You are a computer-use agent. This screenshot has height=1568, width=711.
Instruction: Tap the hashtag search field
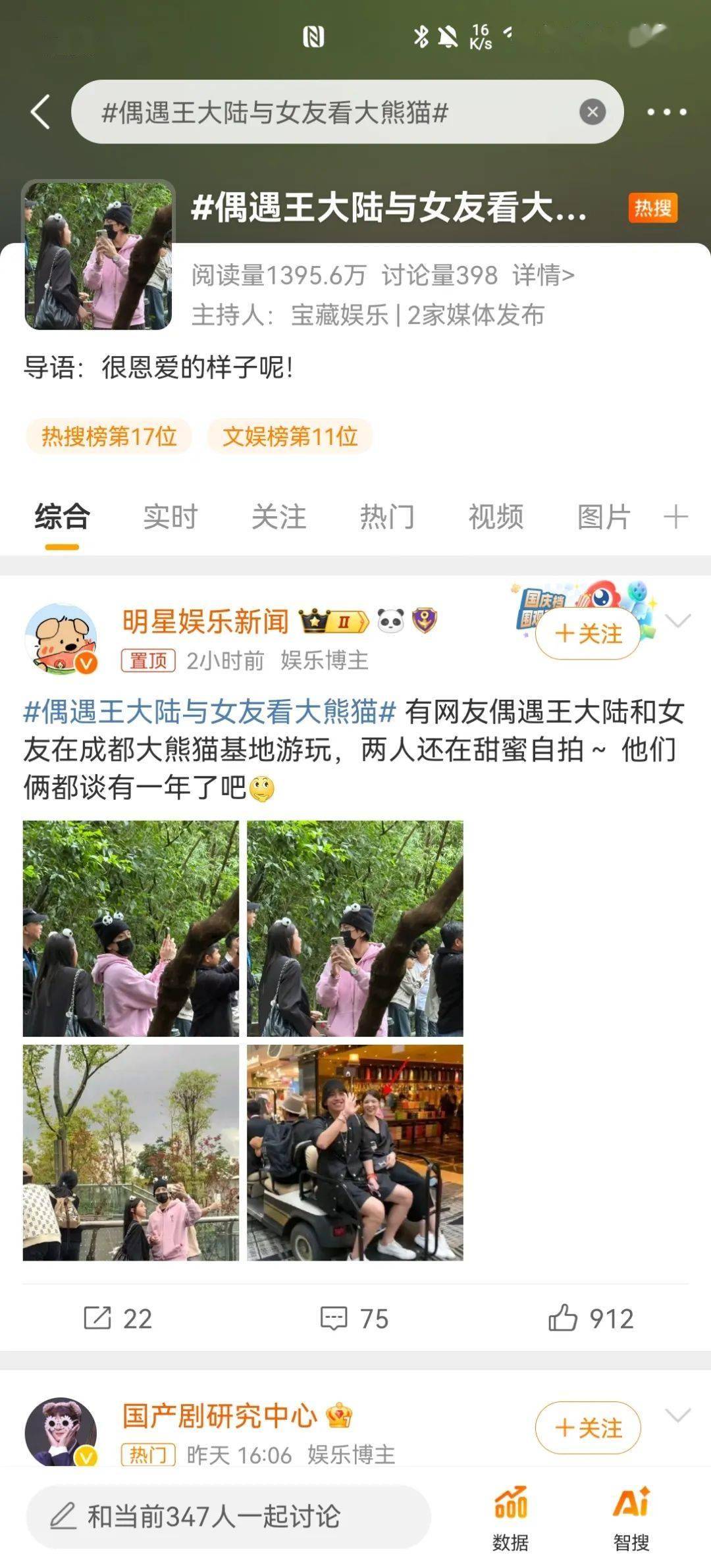pyautogui.click(x=329, y=112)
